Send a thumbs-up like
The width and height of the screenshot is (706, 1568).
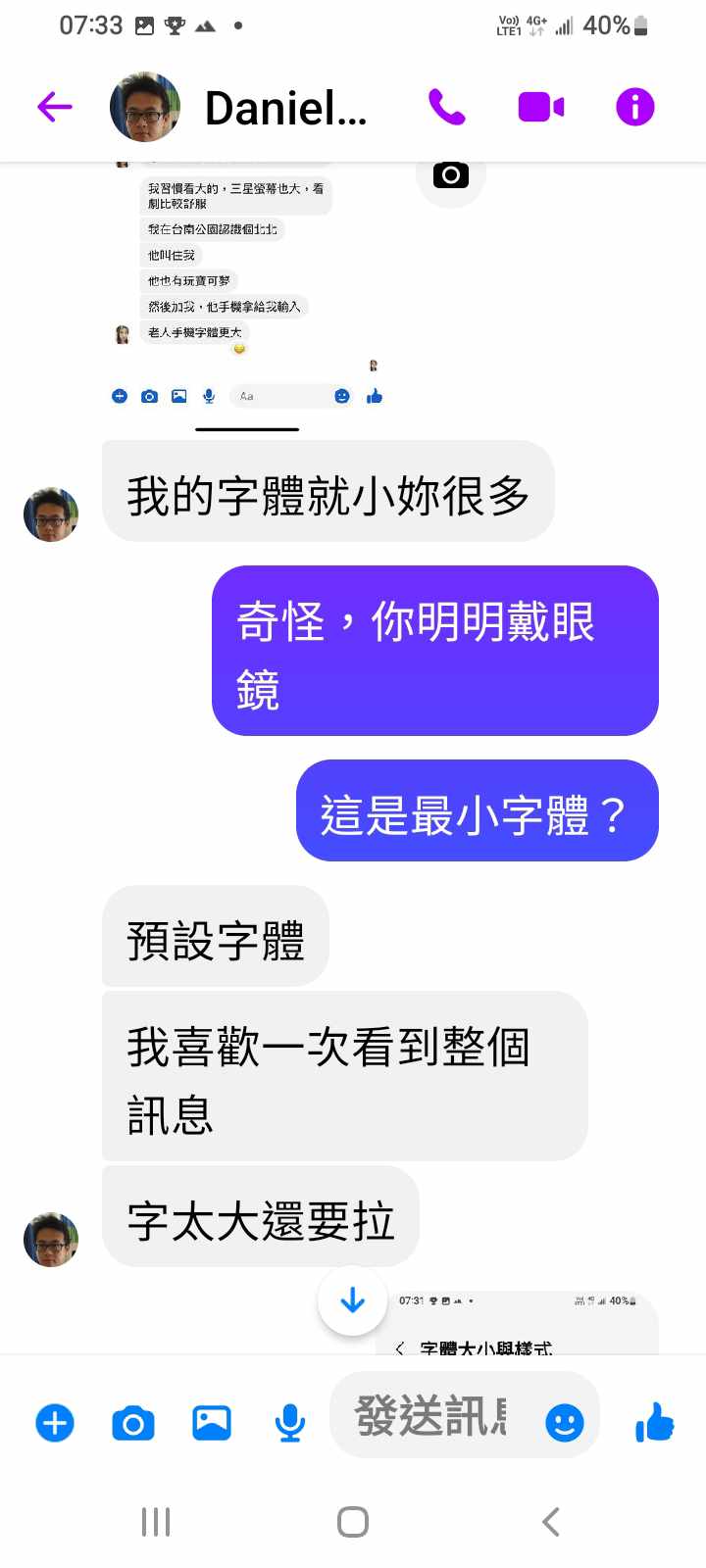coord(654,1422)
